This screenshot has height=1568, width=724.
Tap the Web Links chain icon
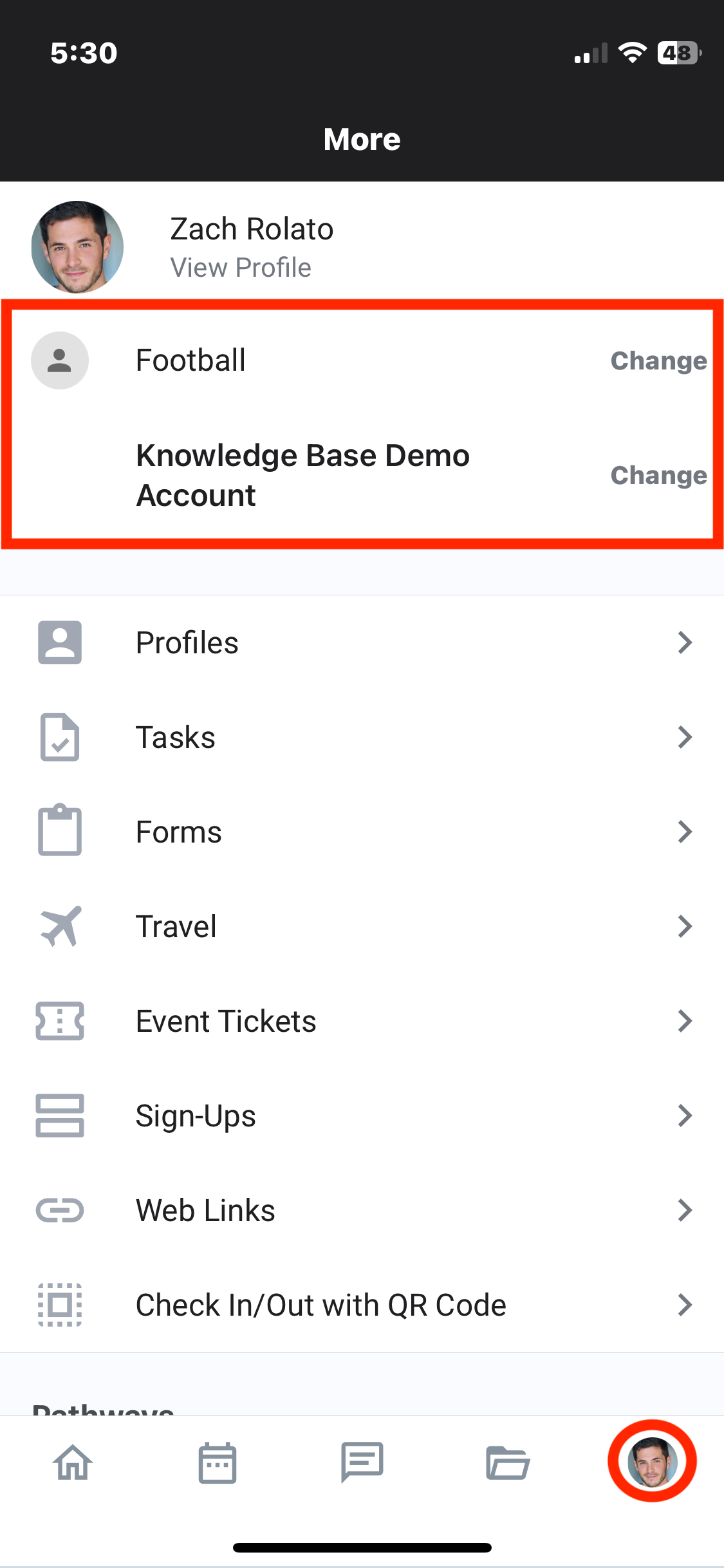click(x=60, y=1210)
